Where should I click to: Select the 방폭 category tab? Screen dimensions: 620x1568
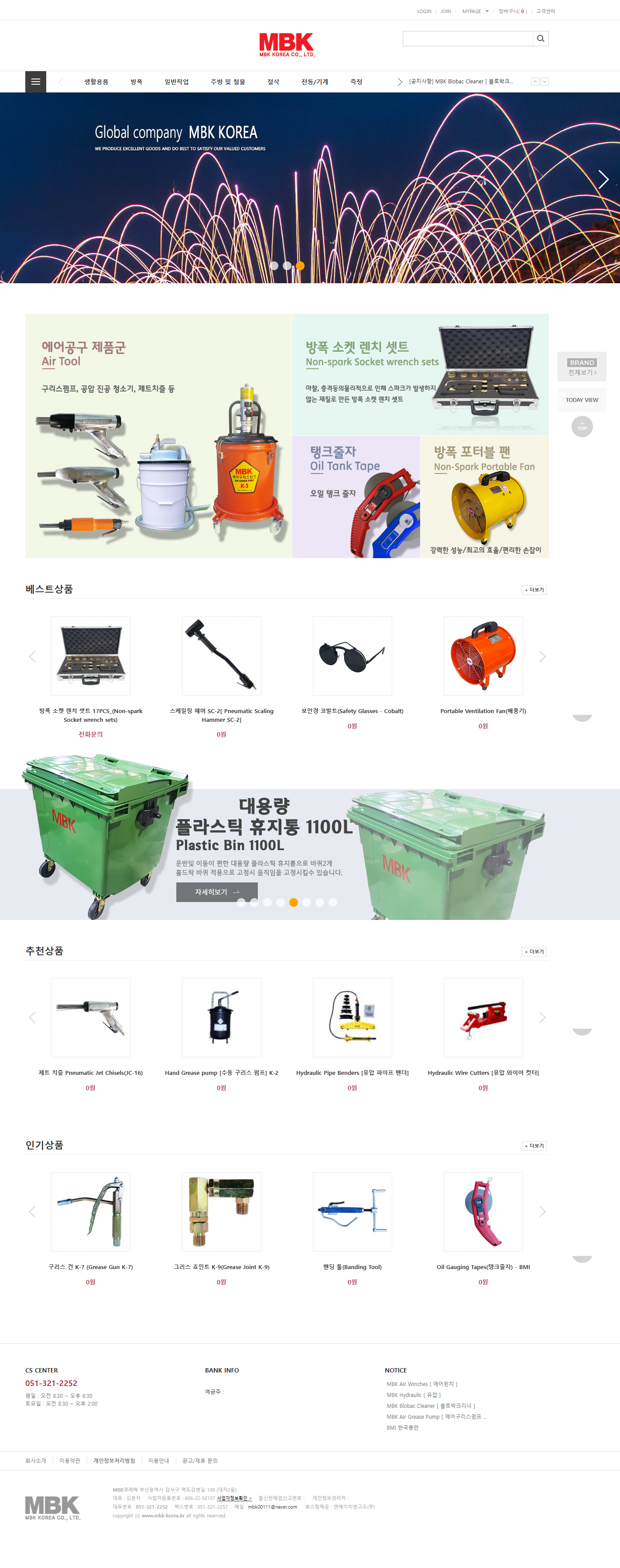click(x=136, y=82)
